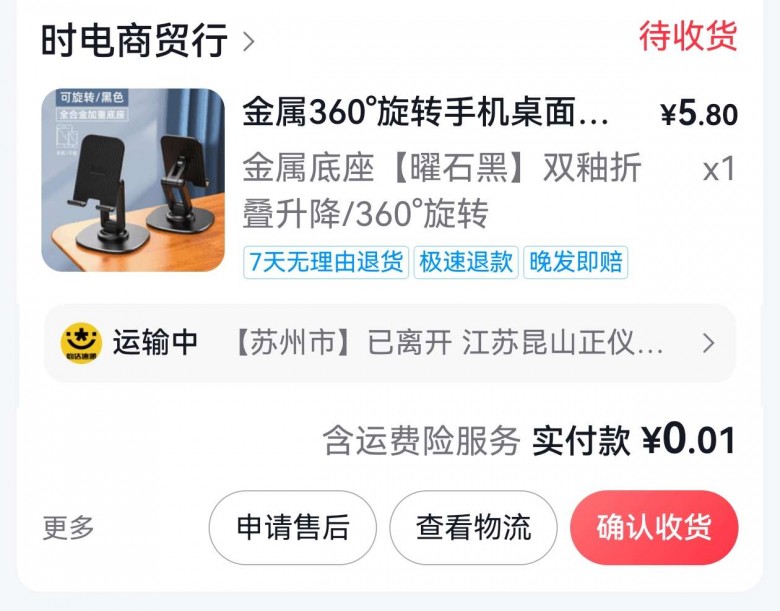Open the 时电商贸行 store page
Viewport: 780px width, 611px height.
(x=147, y=41)
